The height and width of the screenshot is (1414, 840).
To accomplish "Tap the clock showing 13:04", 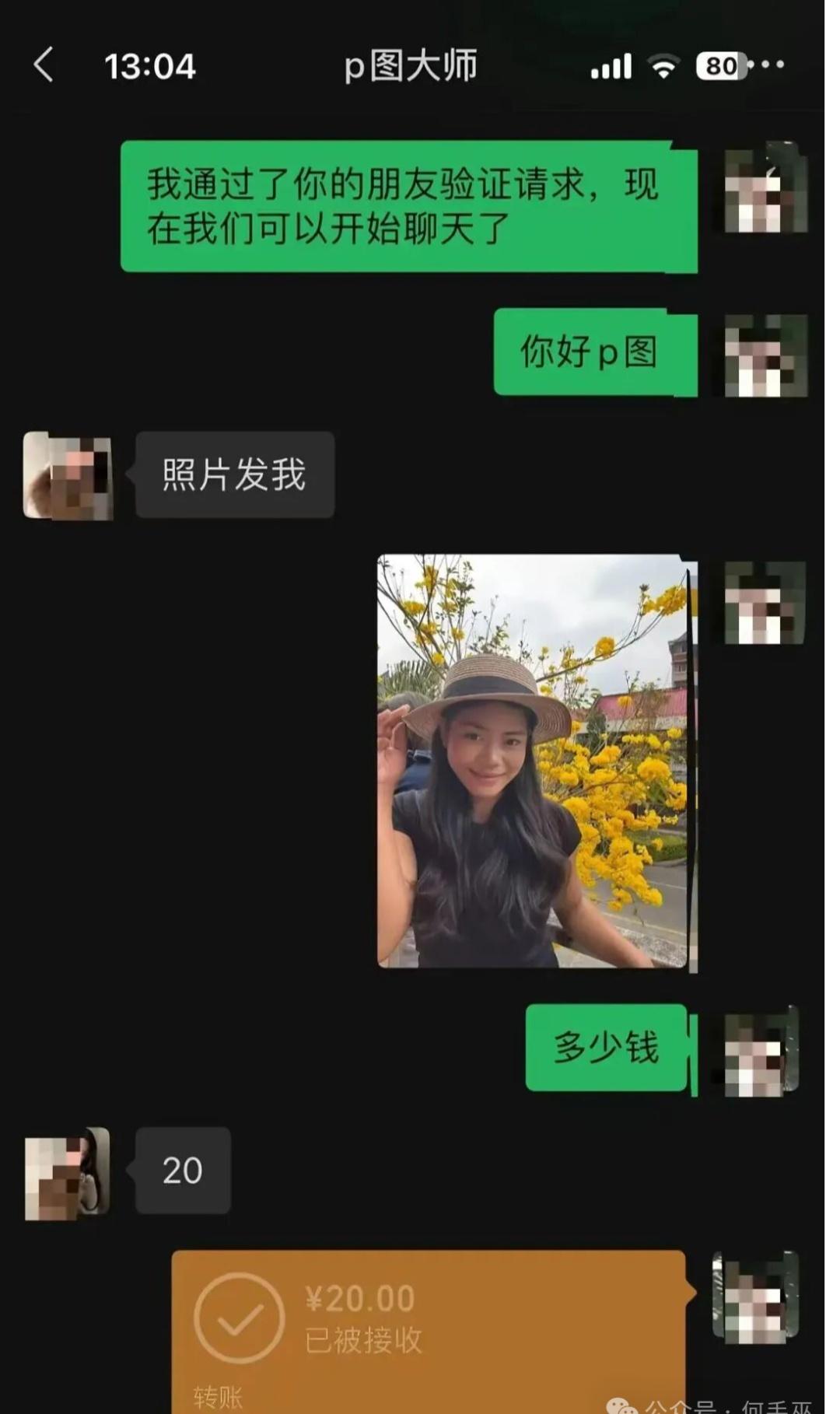I will pyautogui.click(x=150, y=66).
